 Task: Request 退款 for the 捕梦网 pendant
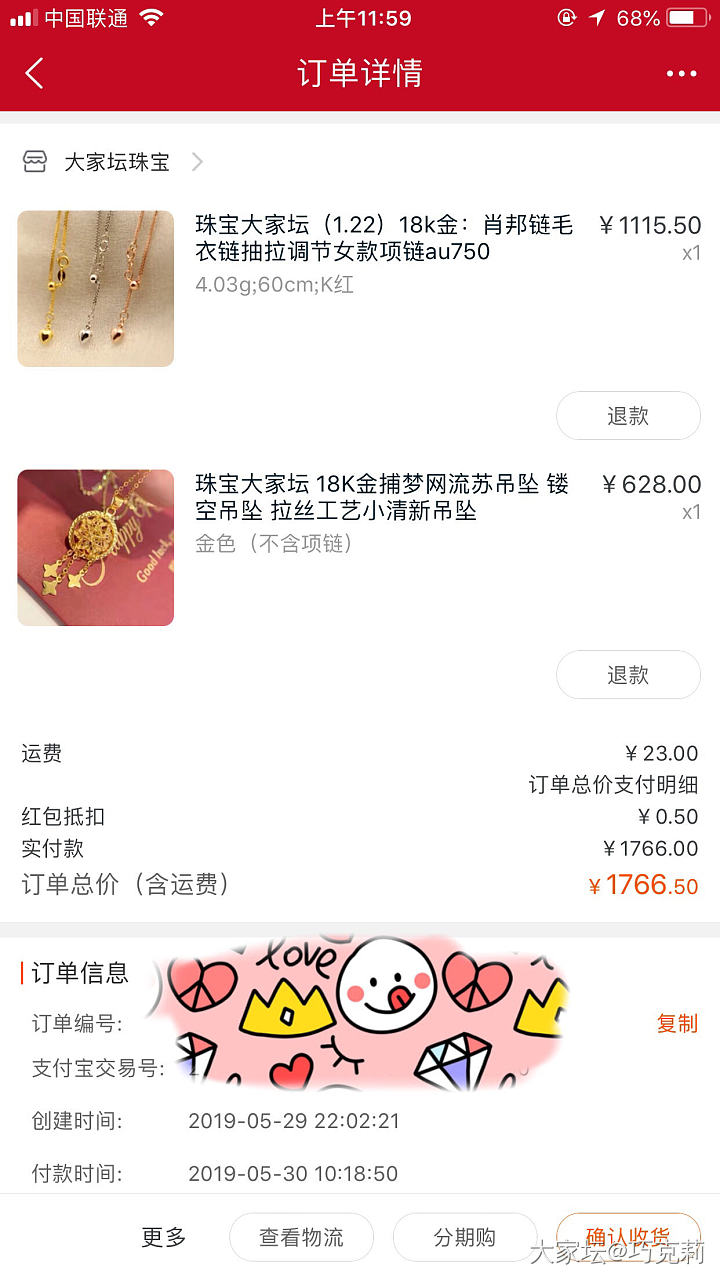click(x=628, y=675)
